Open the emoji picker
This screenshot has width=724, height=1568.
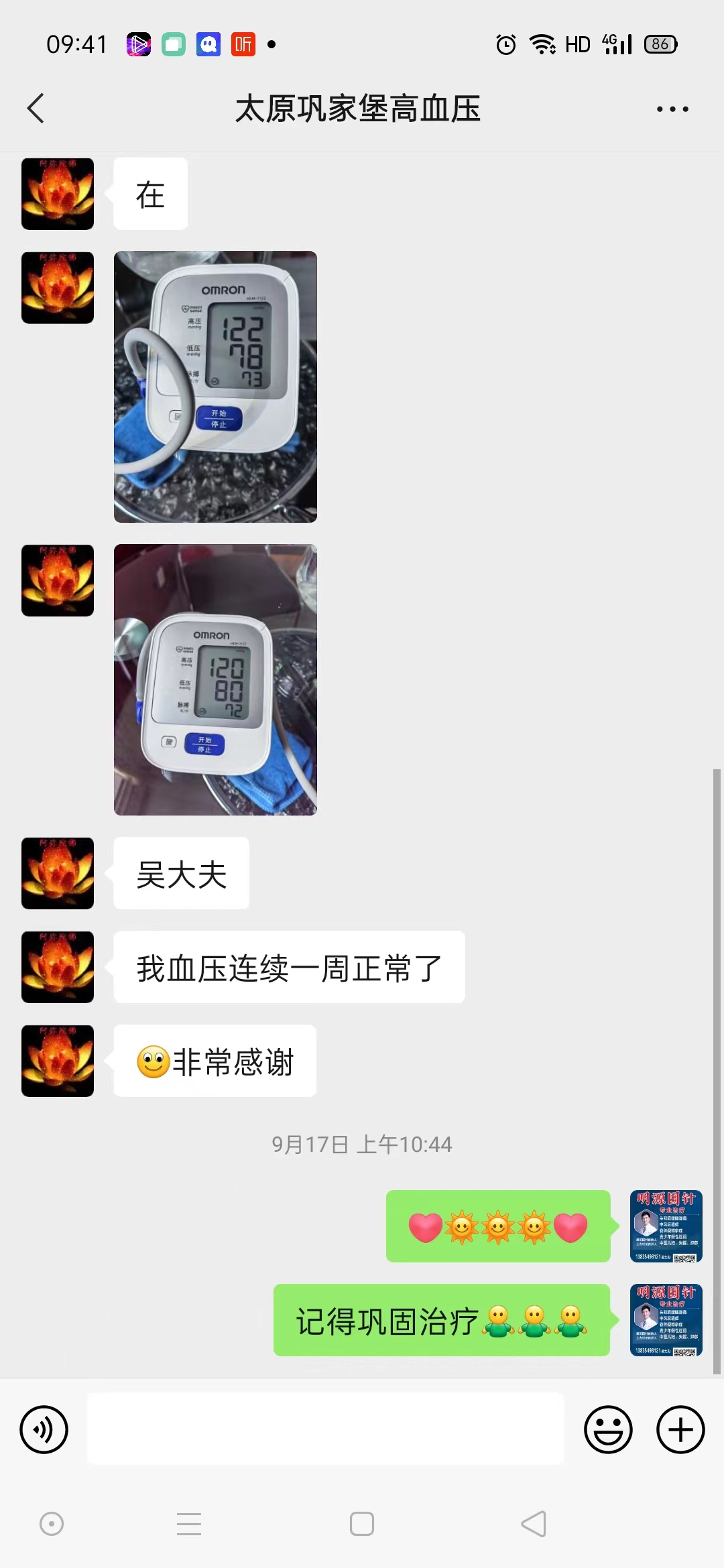(x=608, y=1429)
